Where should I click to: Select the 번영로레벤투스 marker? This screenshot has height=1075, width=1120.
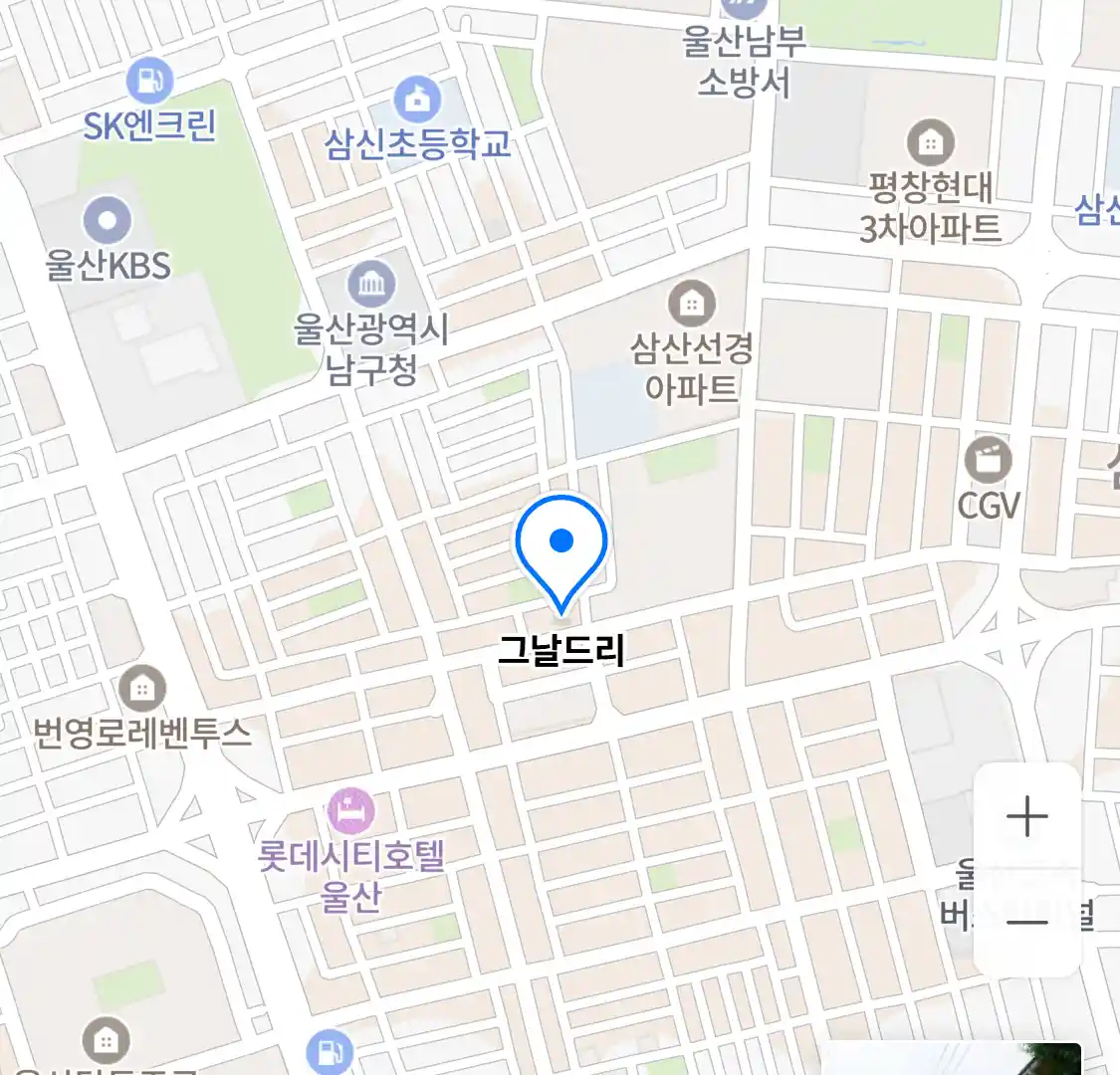point(142,689)
